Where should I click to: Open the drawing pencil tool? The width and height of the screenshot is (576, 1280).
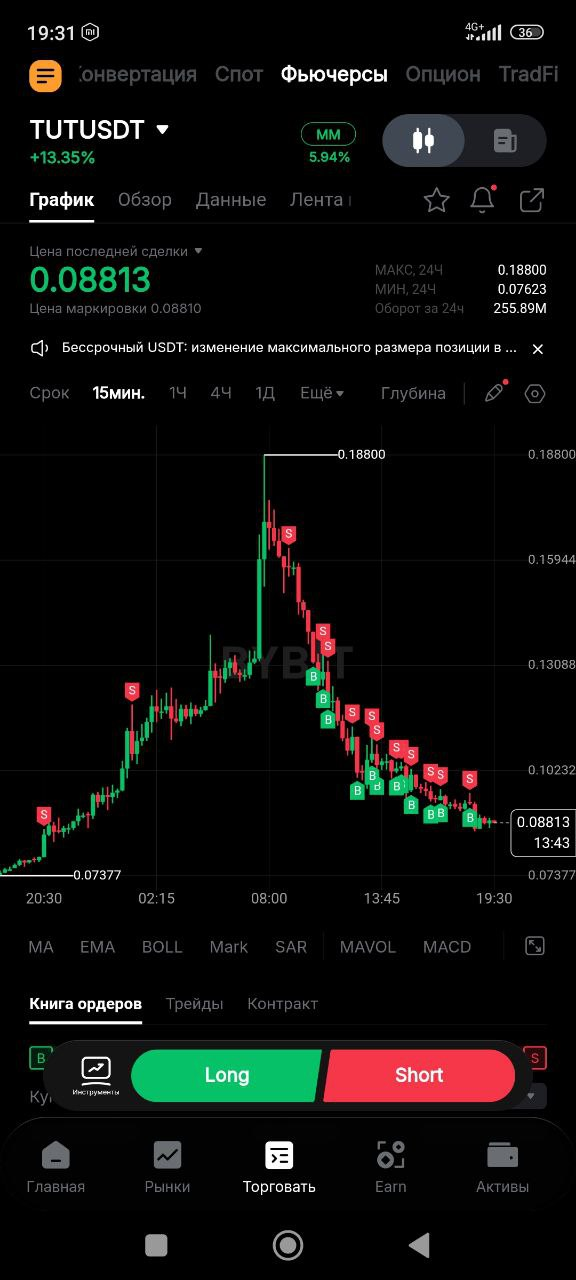pyautogui.click(x=494, y=392)
